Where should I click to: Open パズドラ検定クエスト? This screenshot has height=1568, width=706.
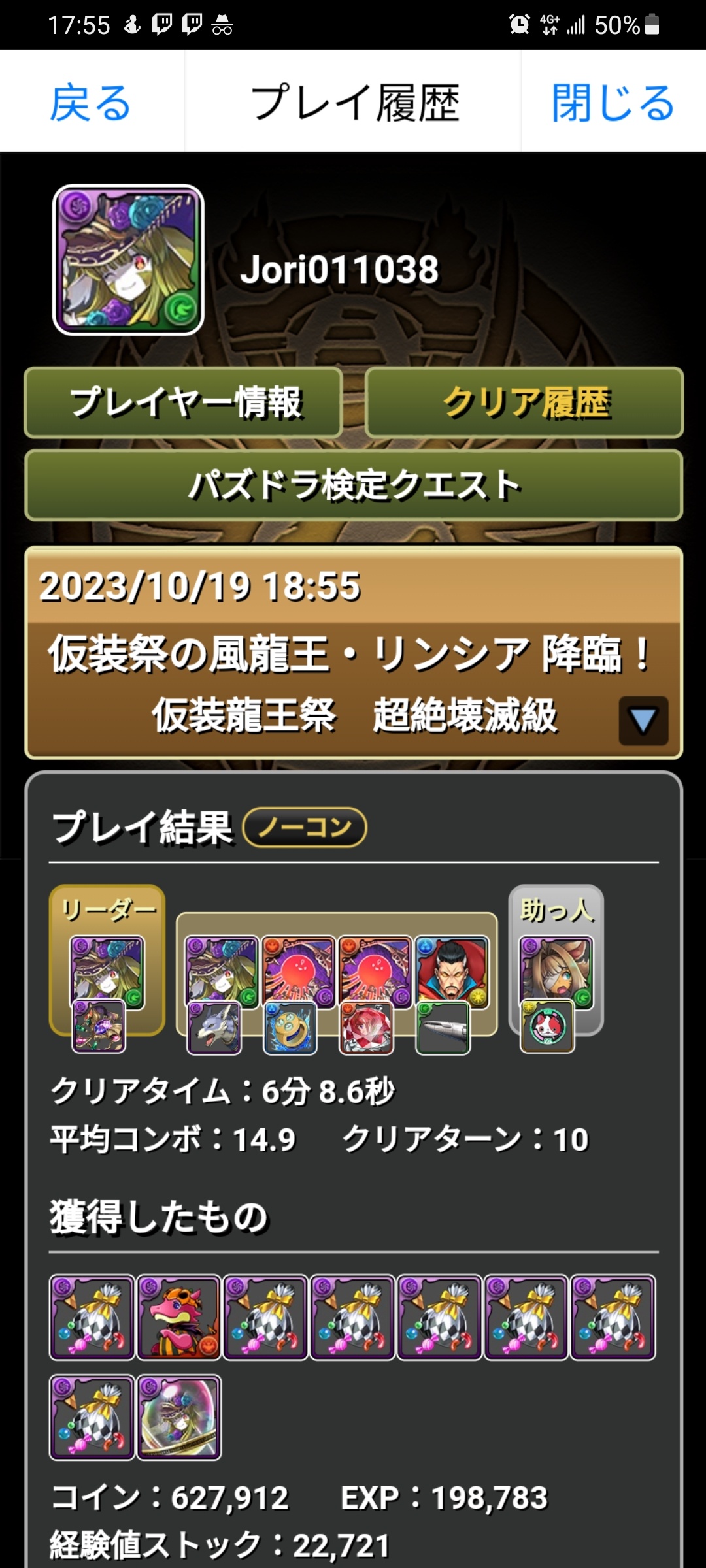[x=354, y=485]
